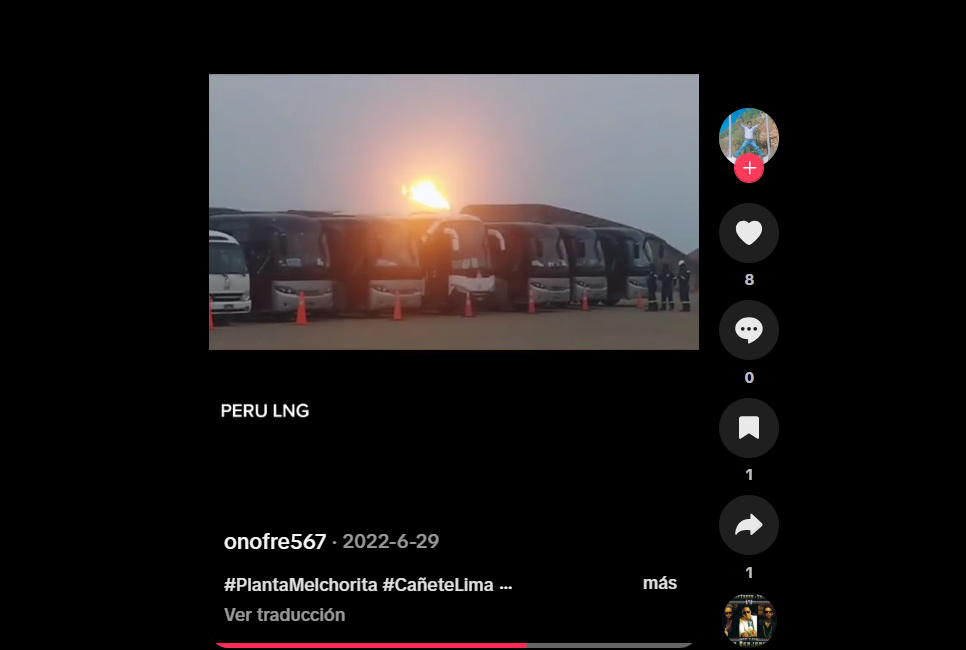The width and height of the screenshot is (966, 650).
Task: Expand the caption with "más"
Action: [660, 584]
